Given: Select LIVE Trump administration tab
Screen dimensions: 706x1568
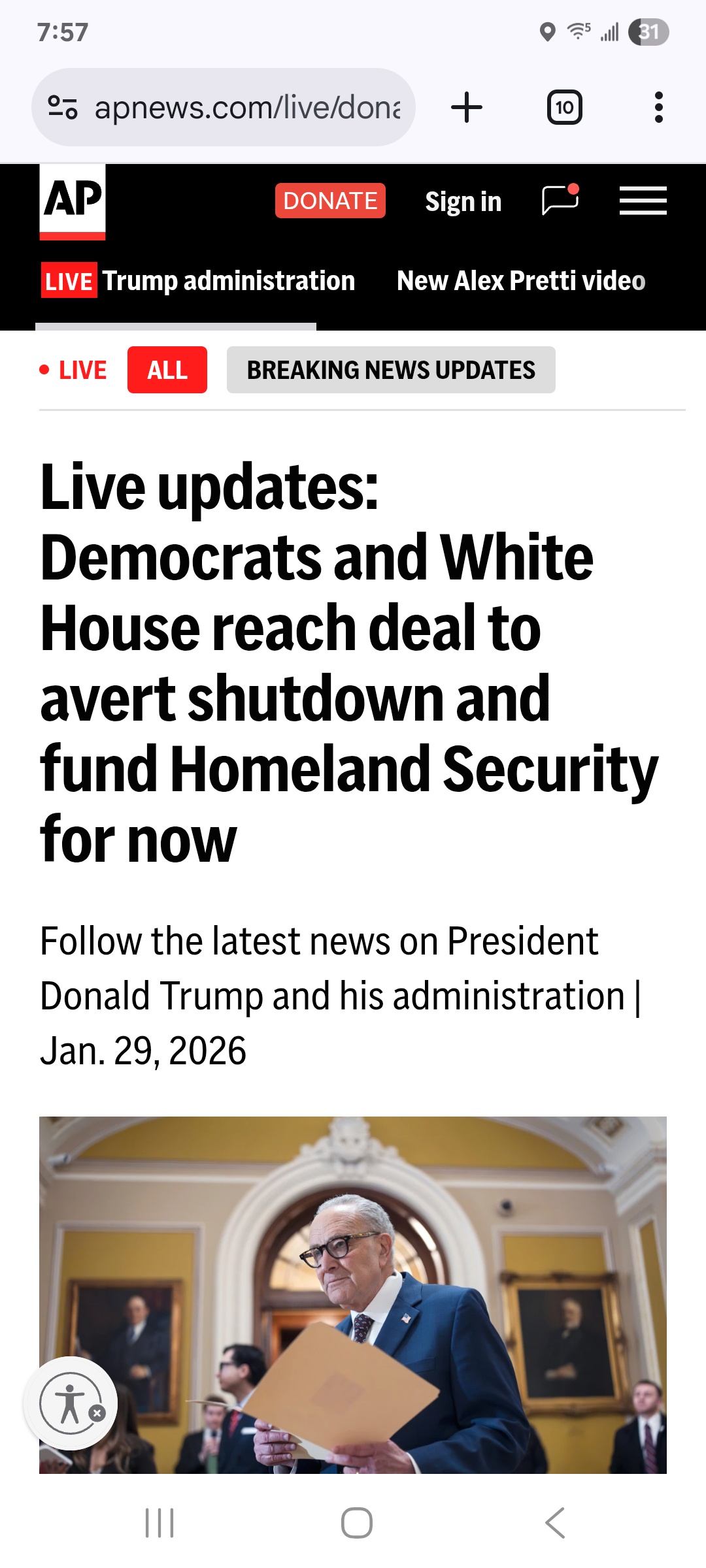Looking at the screenshot, I should pos(198,282).
